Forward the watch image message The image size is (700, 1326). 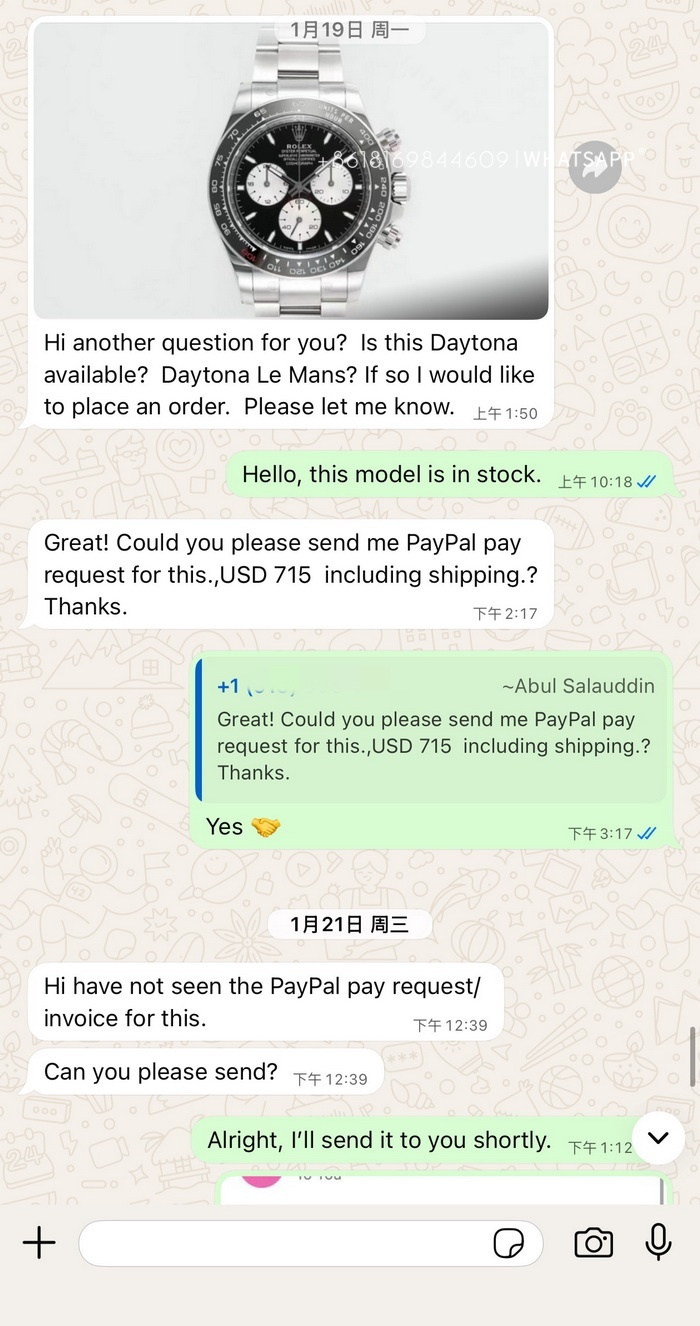pyautogui.click(x=595, y=171)
